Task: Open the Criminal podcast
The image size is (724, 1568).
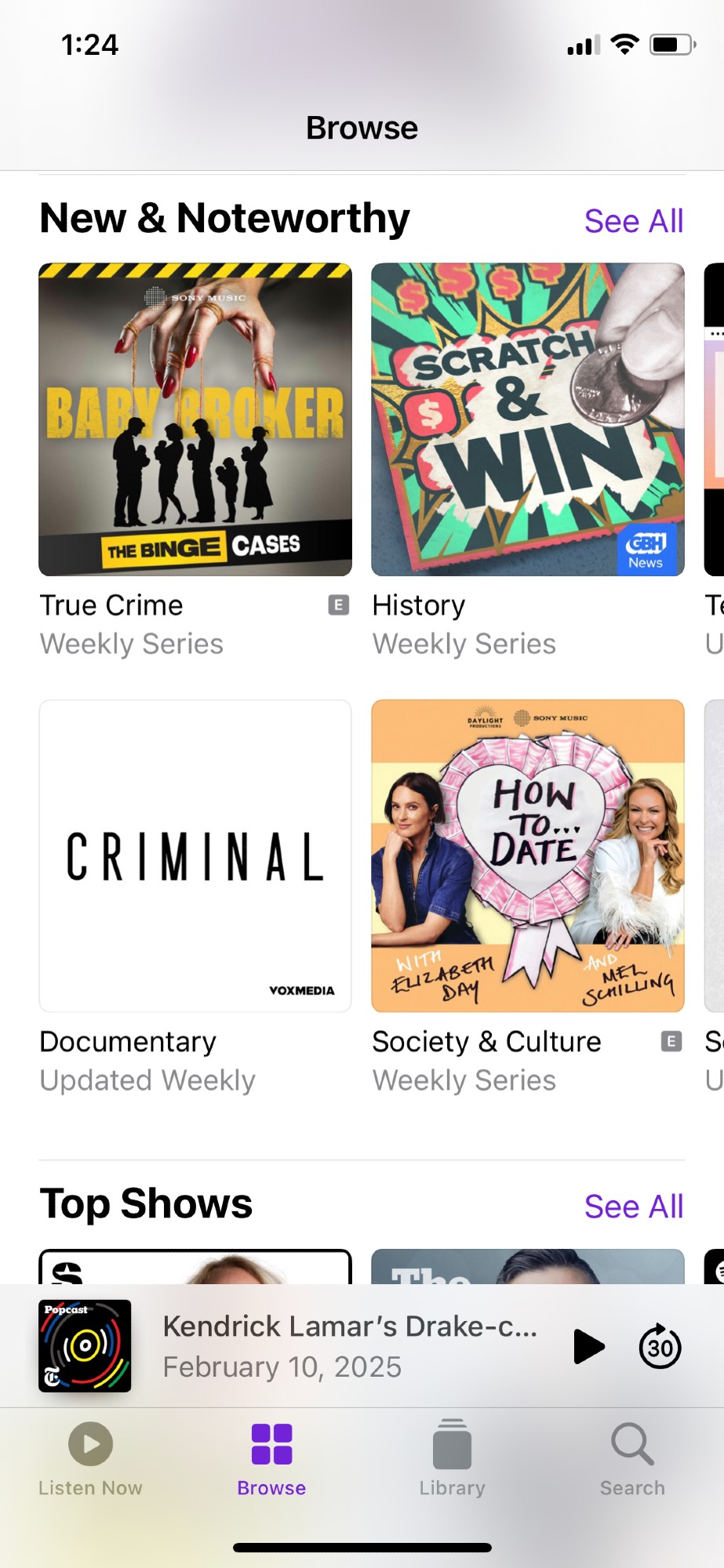Action: pos(195,855)
